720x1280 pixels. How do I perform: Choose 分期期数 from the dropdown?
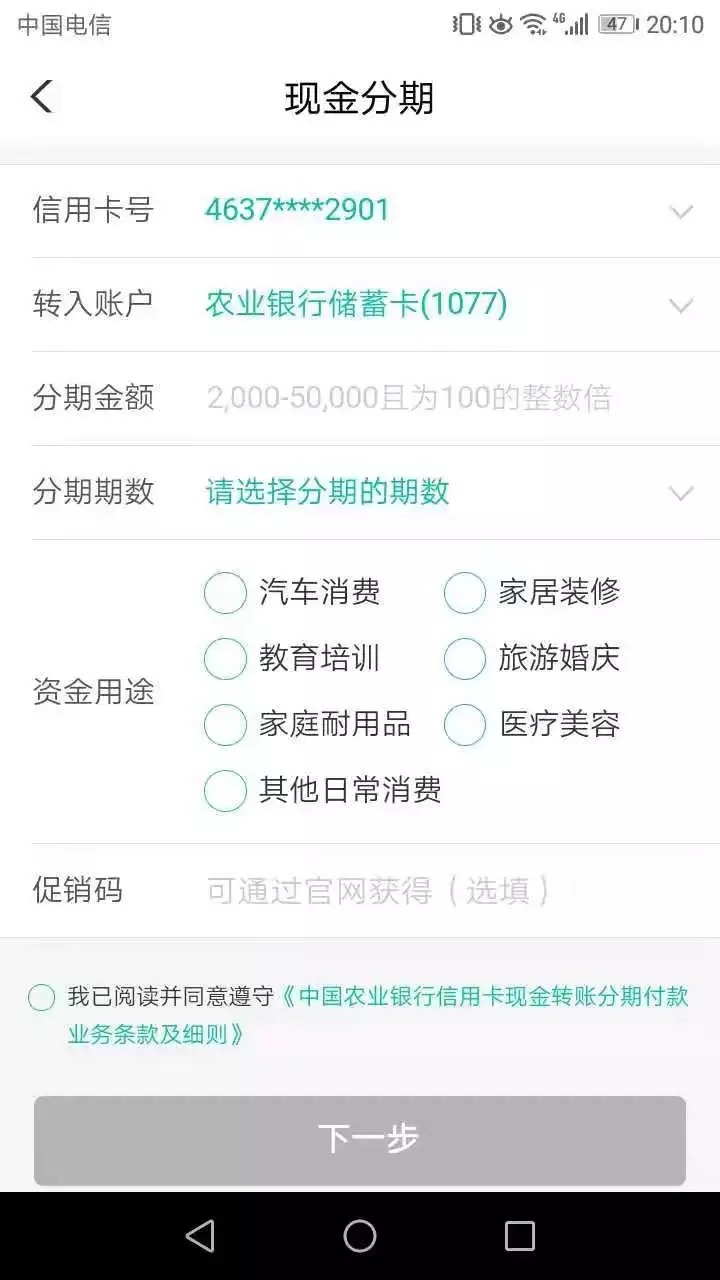(x=680, y=493)
